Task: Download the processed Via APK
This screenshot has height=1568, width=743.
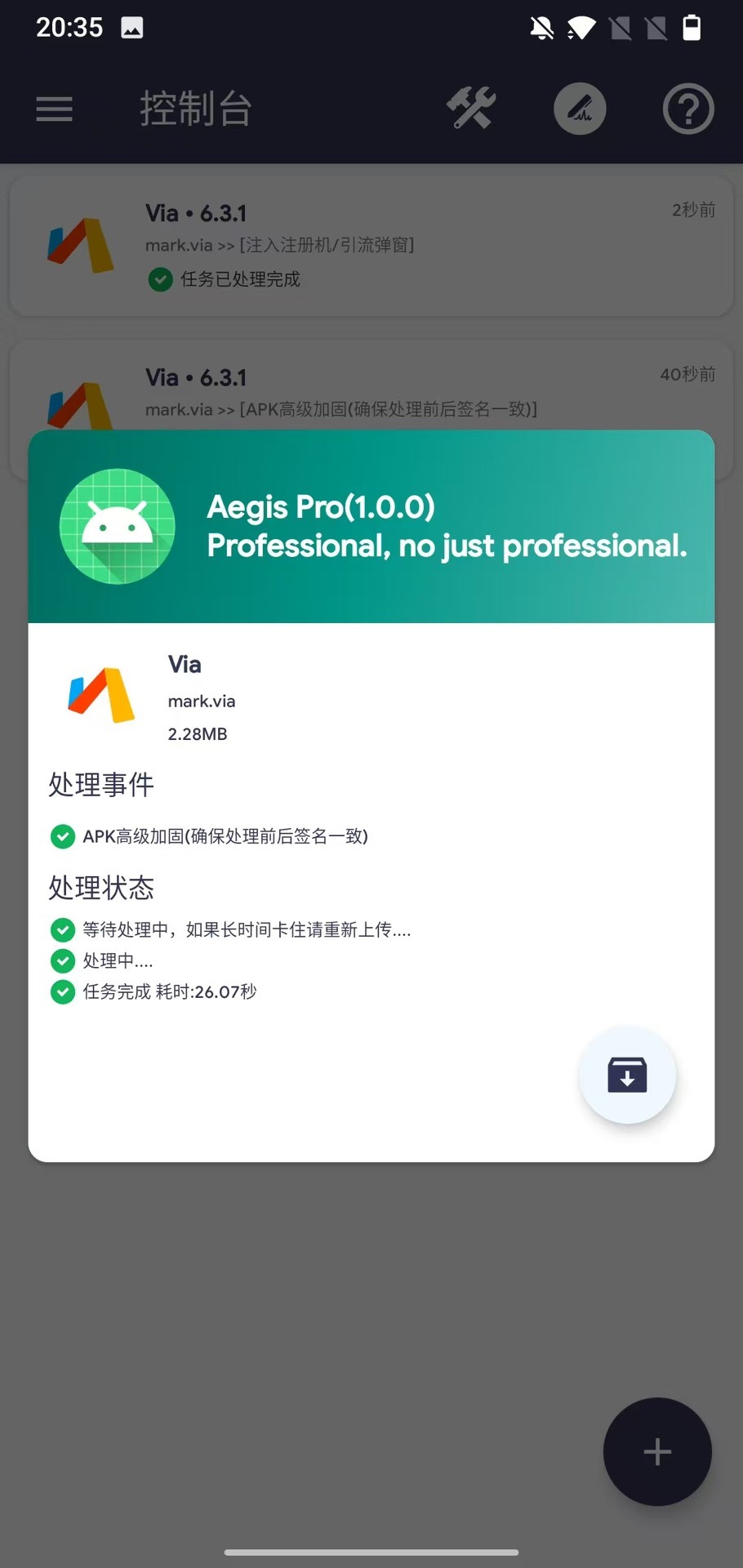Action: coord(627,1075)
